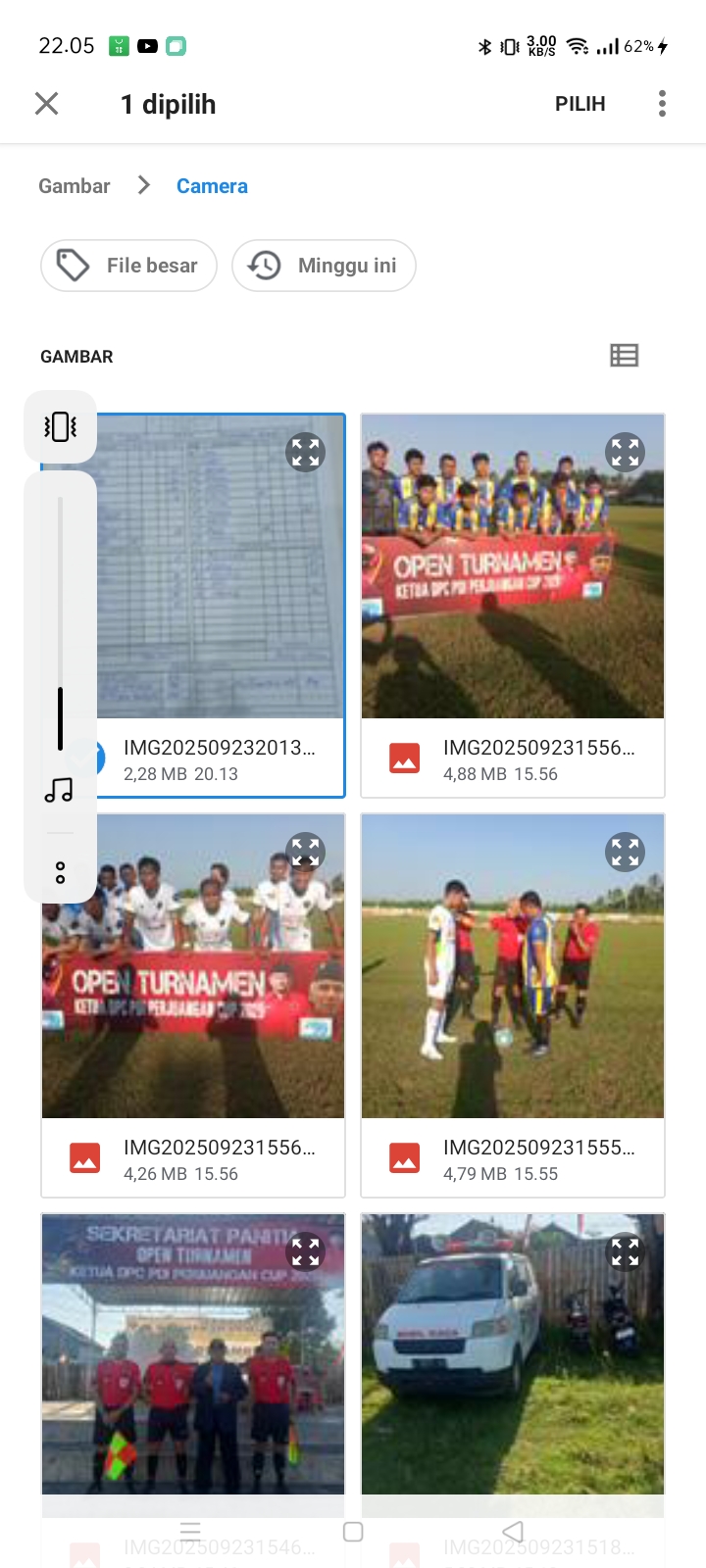Filter files by Minggu ini
The image size is (706, 1568).
324,266
